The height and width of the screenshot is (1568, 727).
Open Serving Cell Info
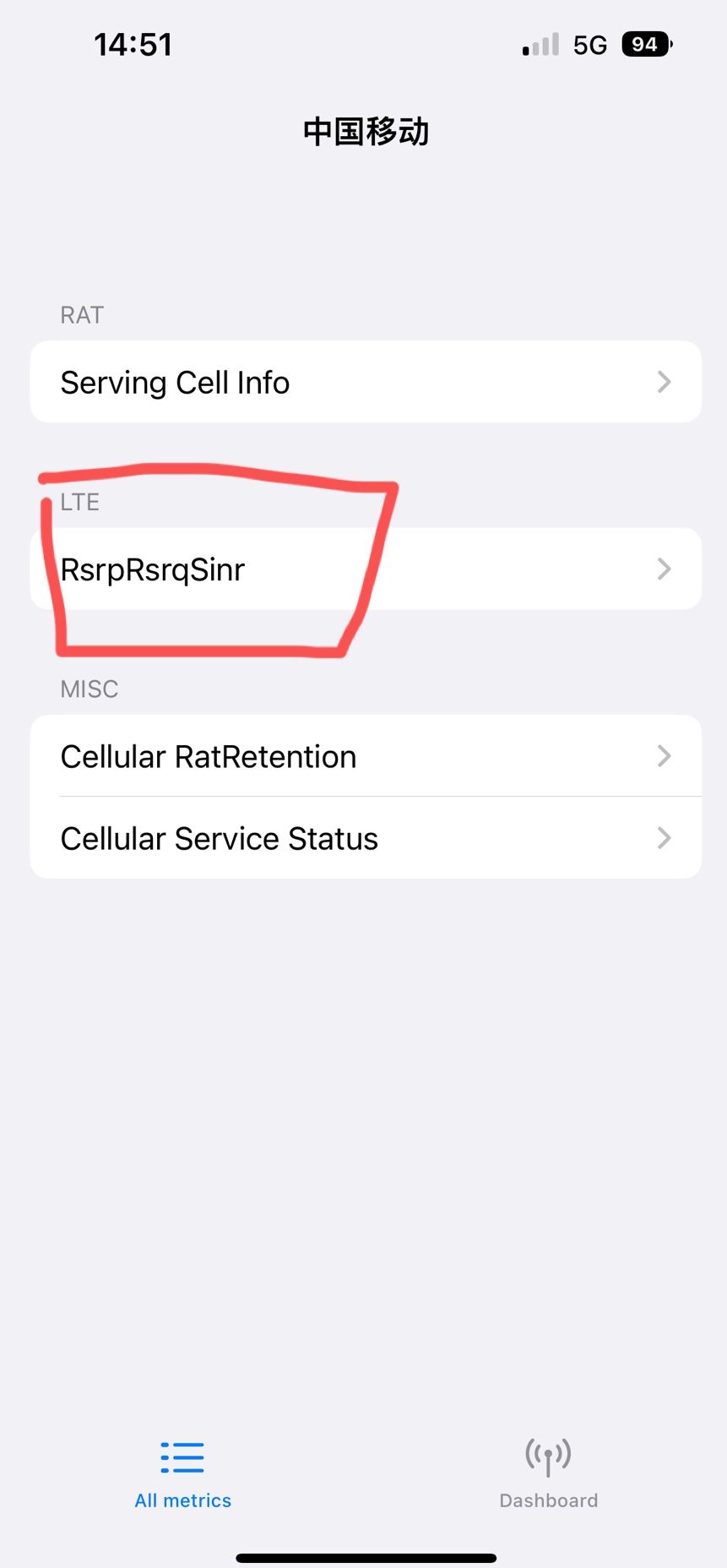tap(365, 383)
